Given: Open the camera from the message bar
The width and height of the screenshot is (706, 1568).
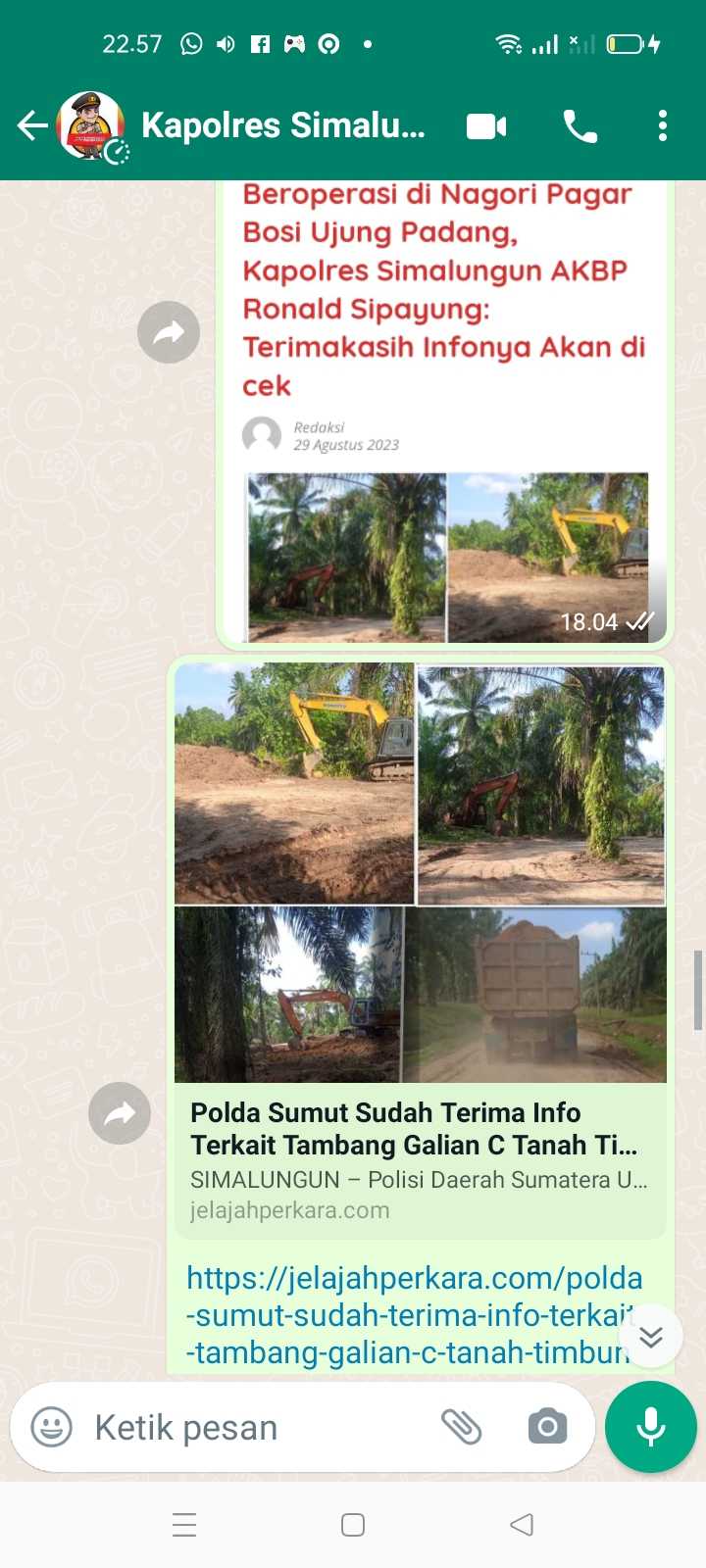Looking at the screenshot, I should [x=547, y=1427].
